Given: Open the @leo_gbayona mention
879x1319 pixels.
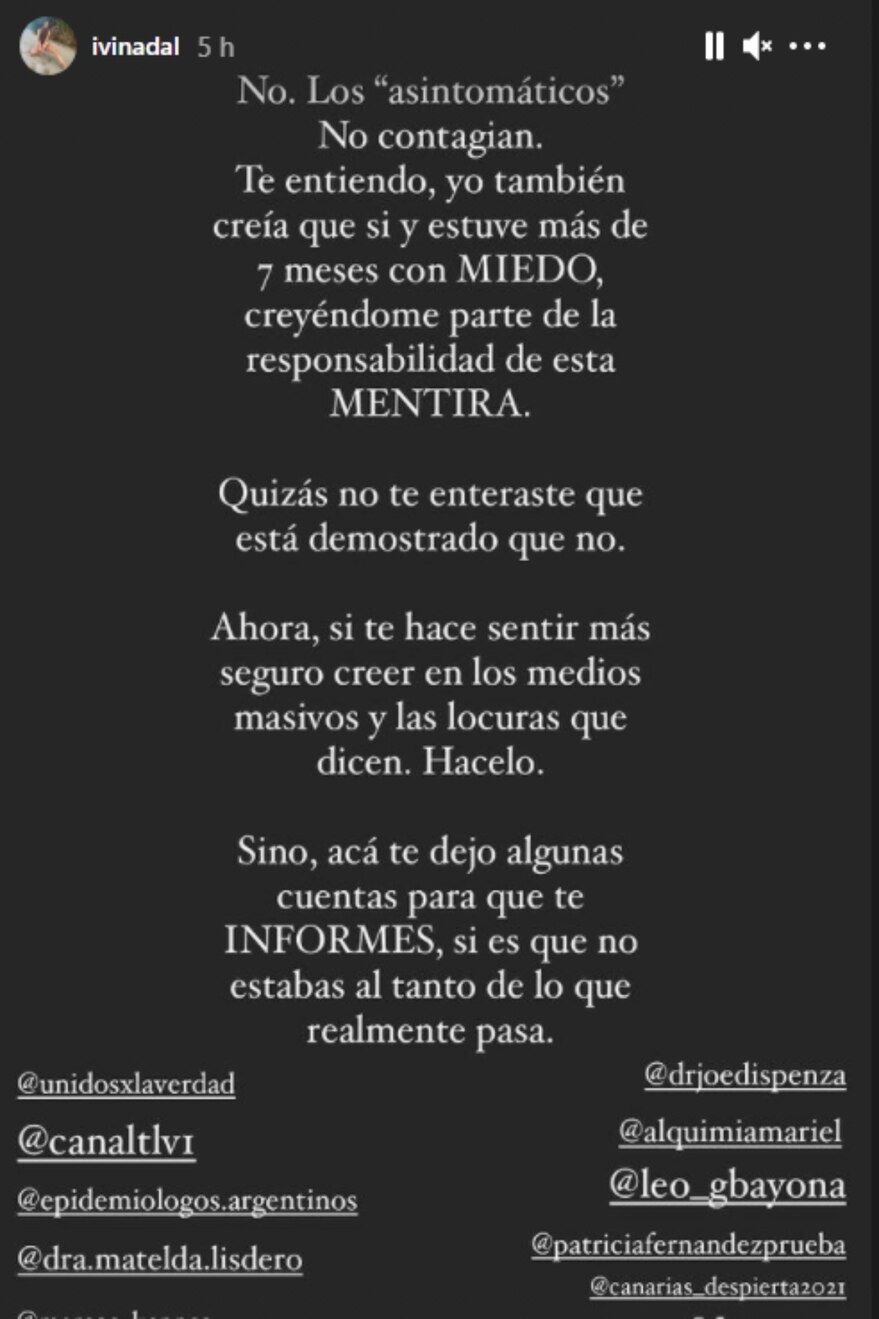Looking at the screenshot, I should coord(728,1186).
